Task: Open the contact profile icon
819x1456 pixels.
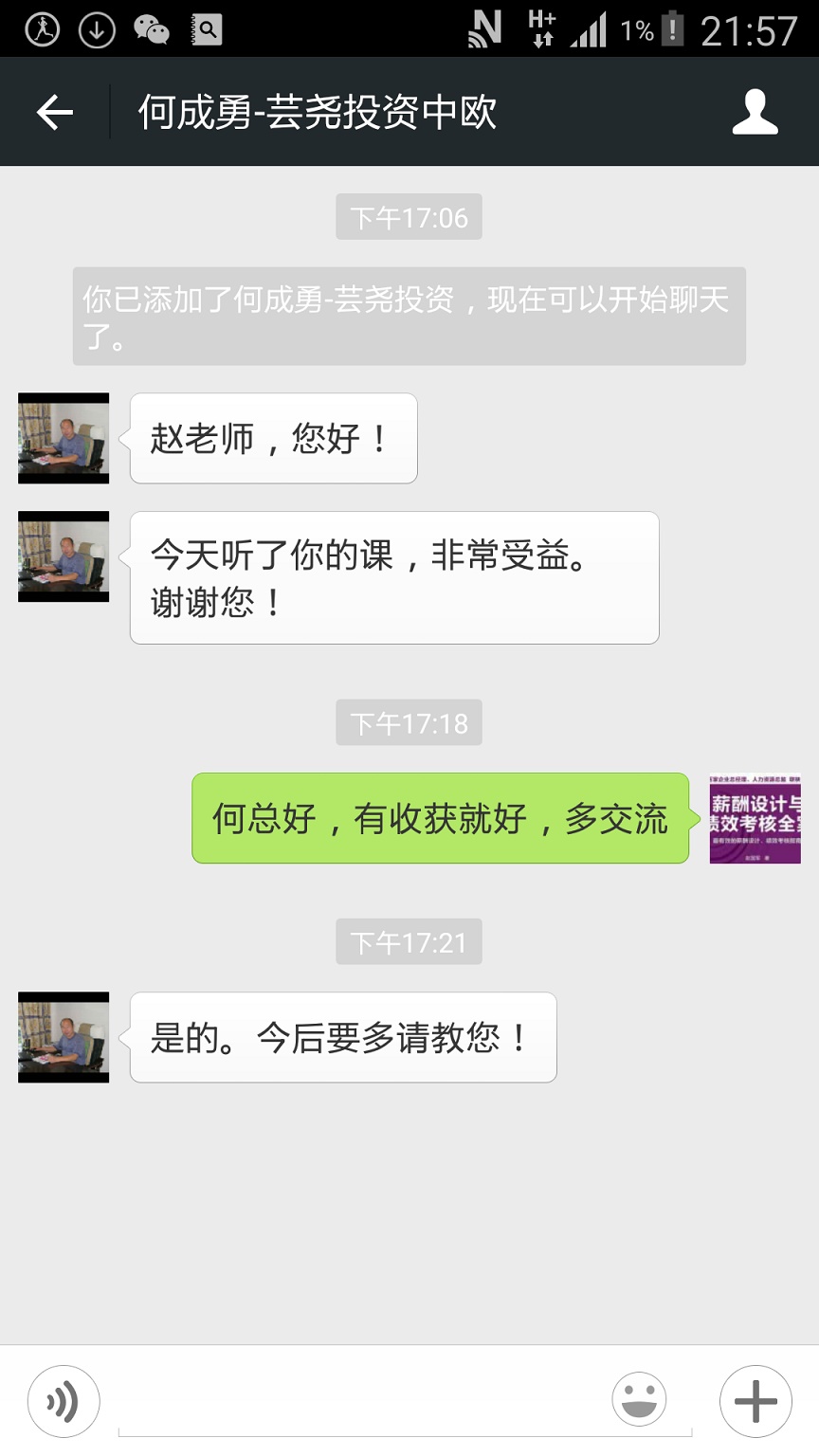Action: pyautogui.click(x=755, y=113)
